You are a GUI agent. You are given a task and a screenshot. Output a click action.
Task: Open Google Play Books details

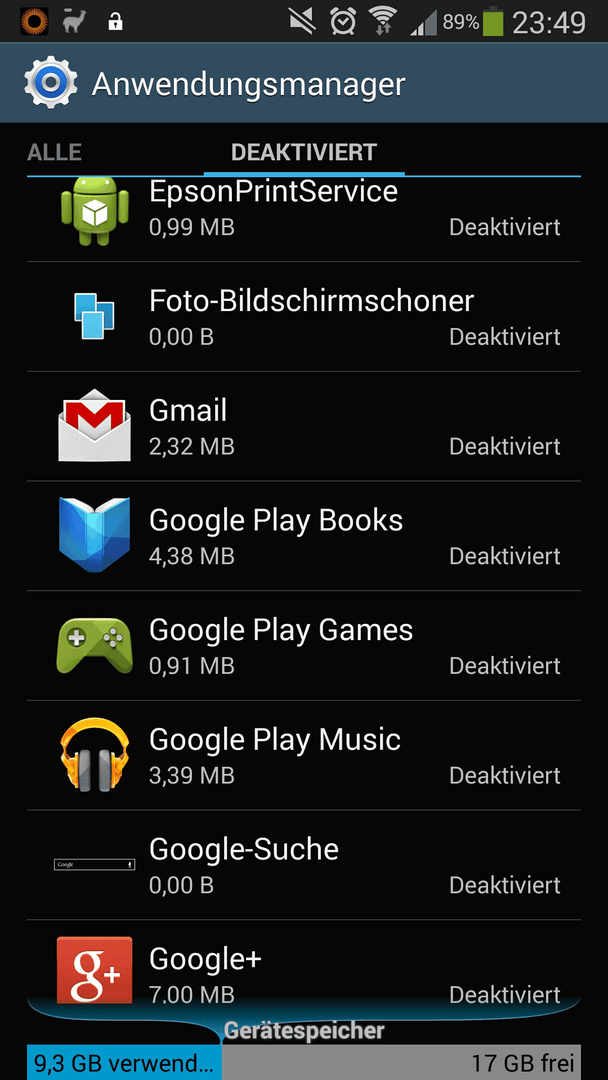coord(304,536)
